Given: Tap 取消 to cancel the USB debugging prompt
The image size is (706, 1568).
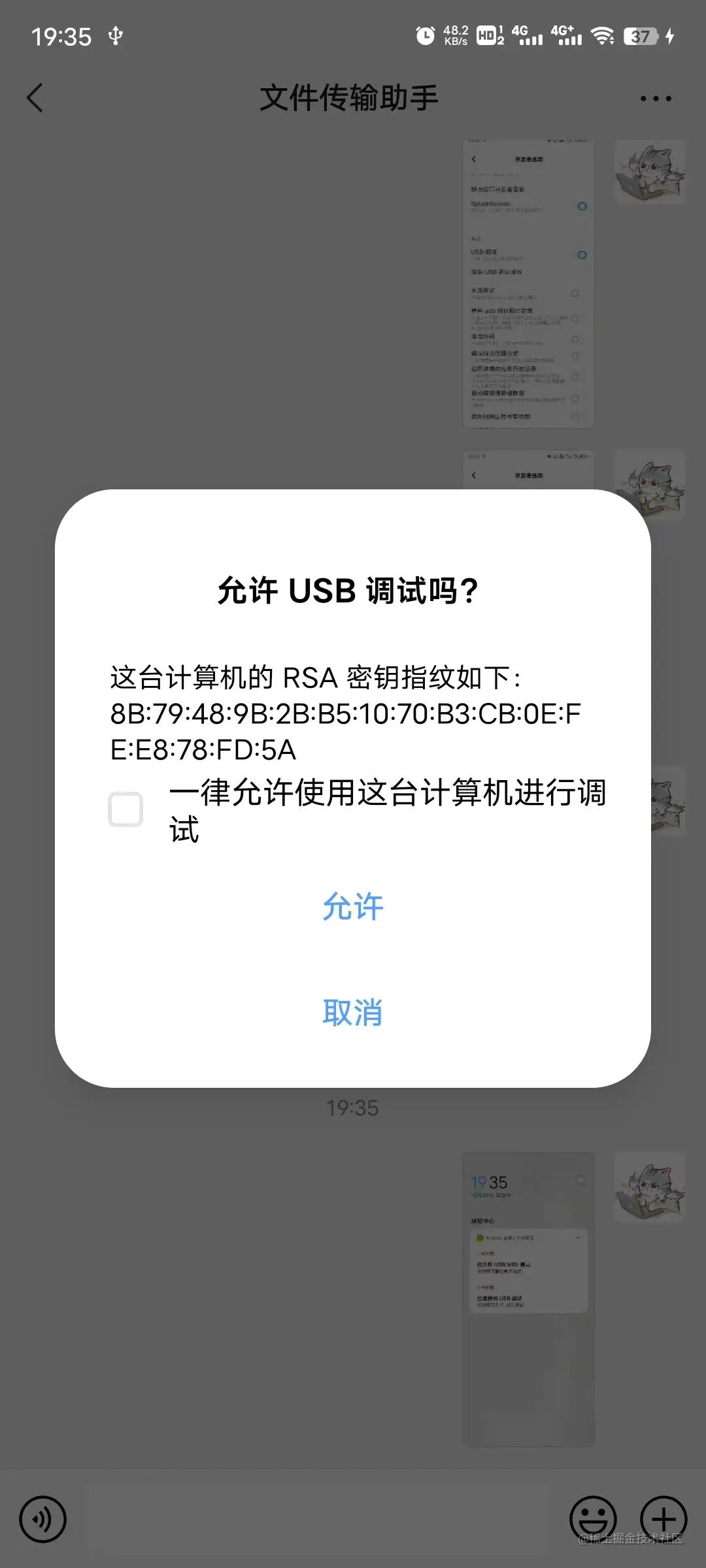Looking at the screenshot, I should [x=353, y=1013].
